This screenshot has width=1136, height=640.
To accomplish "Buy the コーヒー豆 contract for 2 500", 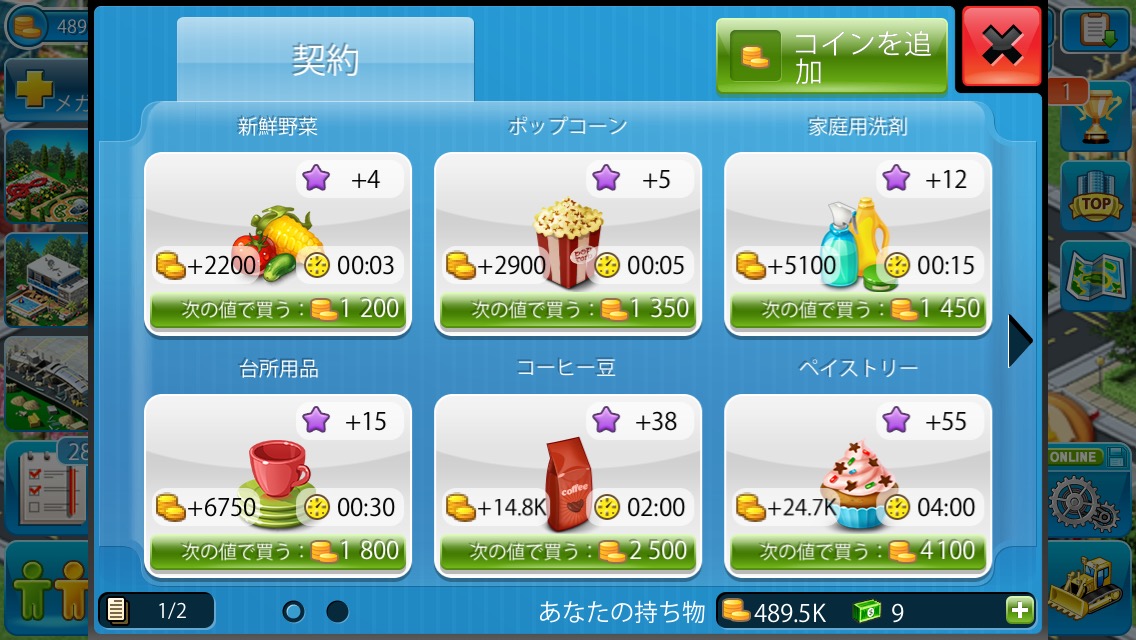I will (x=568, y=551).
